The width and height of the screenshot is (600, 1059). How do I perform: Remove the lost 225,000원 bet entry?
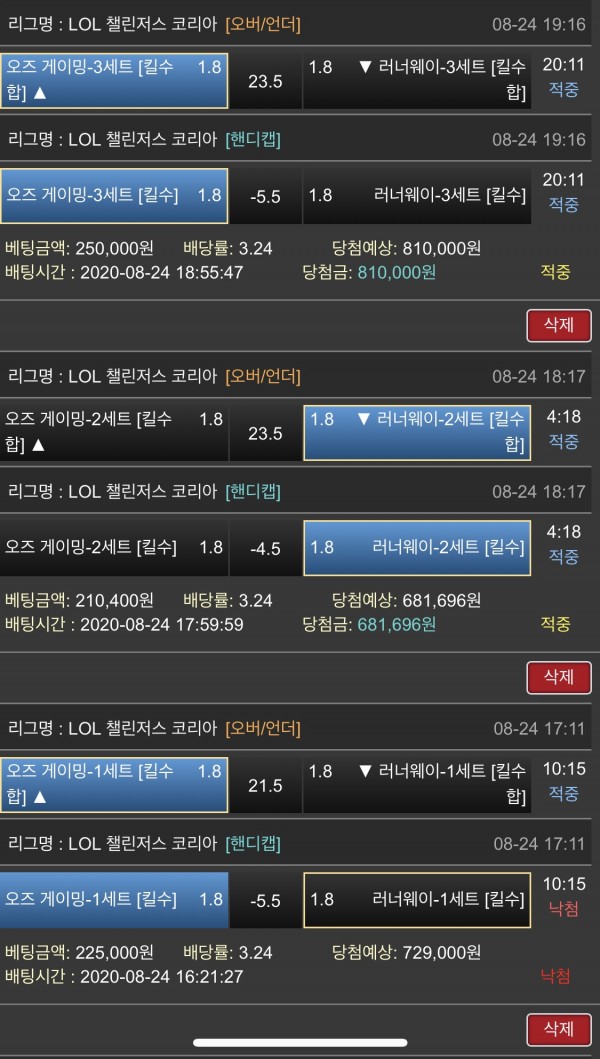click(558, 1028)
